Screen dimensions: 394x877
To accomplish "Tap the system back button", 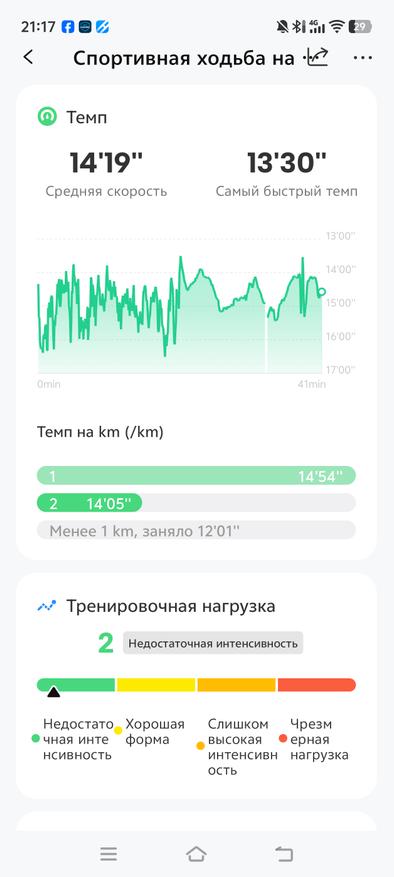I will (284, 854).
